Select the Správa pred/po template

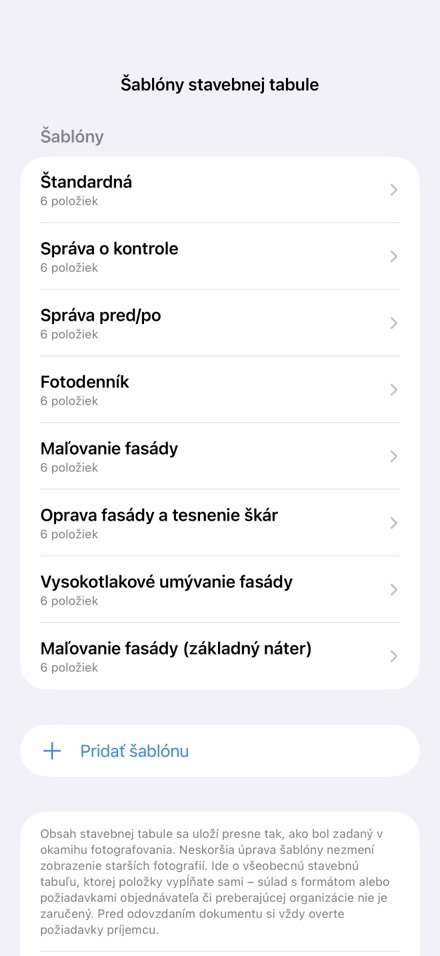coord(220,323)
